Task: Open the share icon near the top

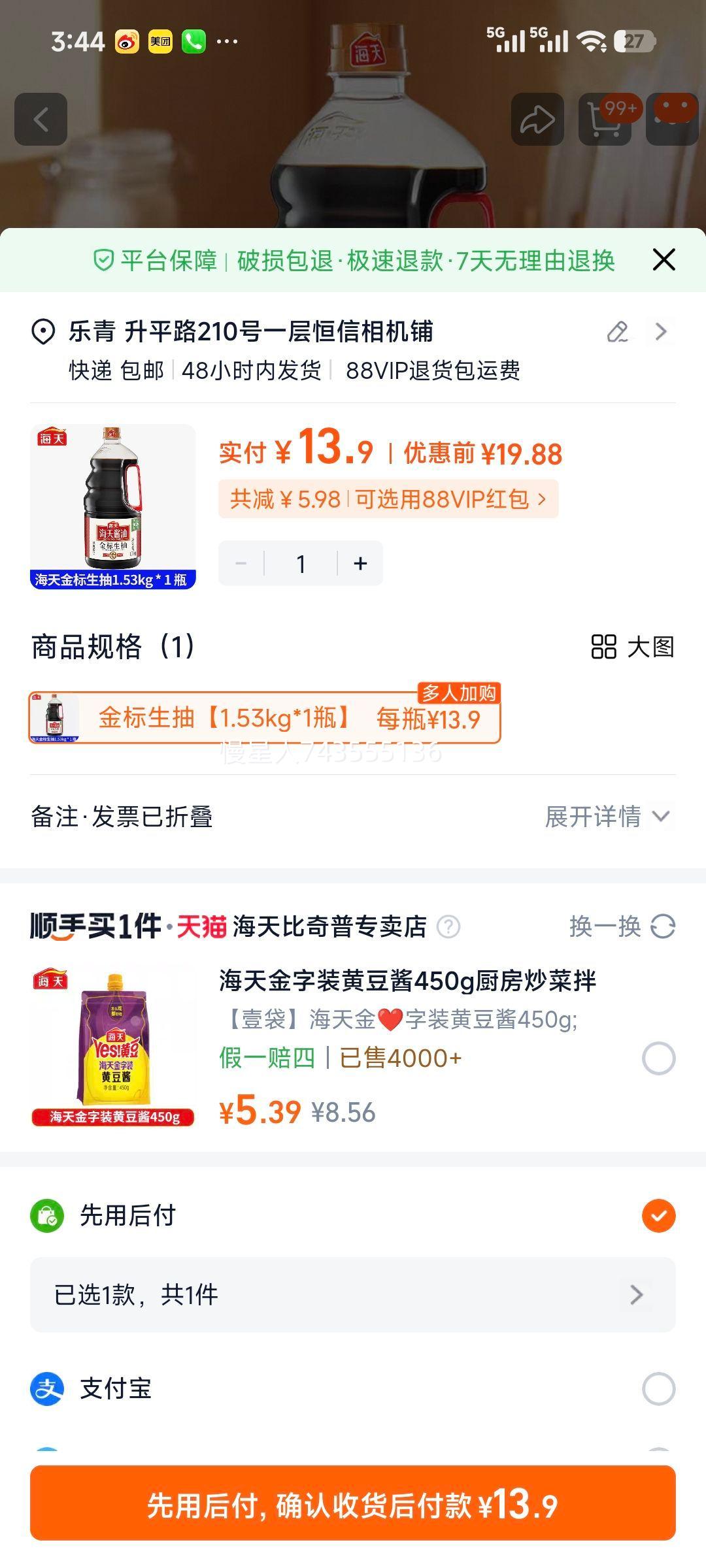Action: pos(537,120)
